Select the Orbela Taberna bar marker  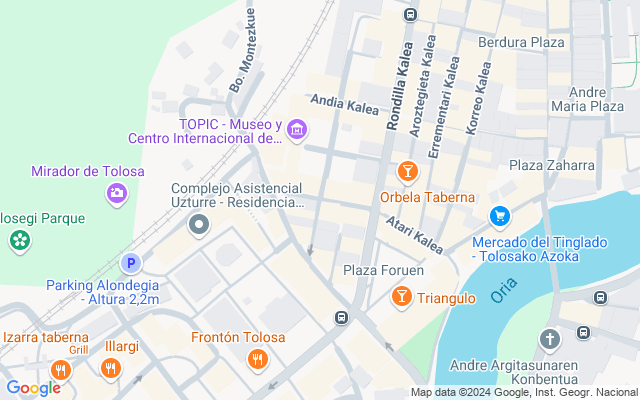[x=407, y=173]
